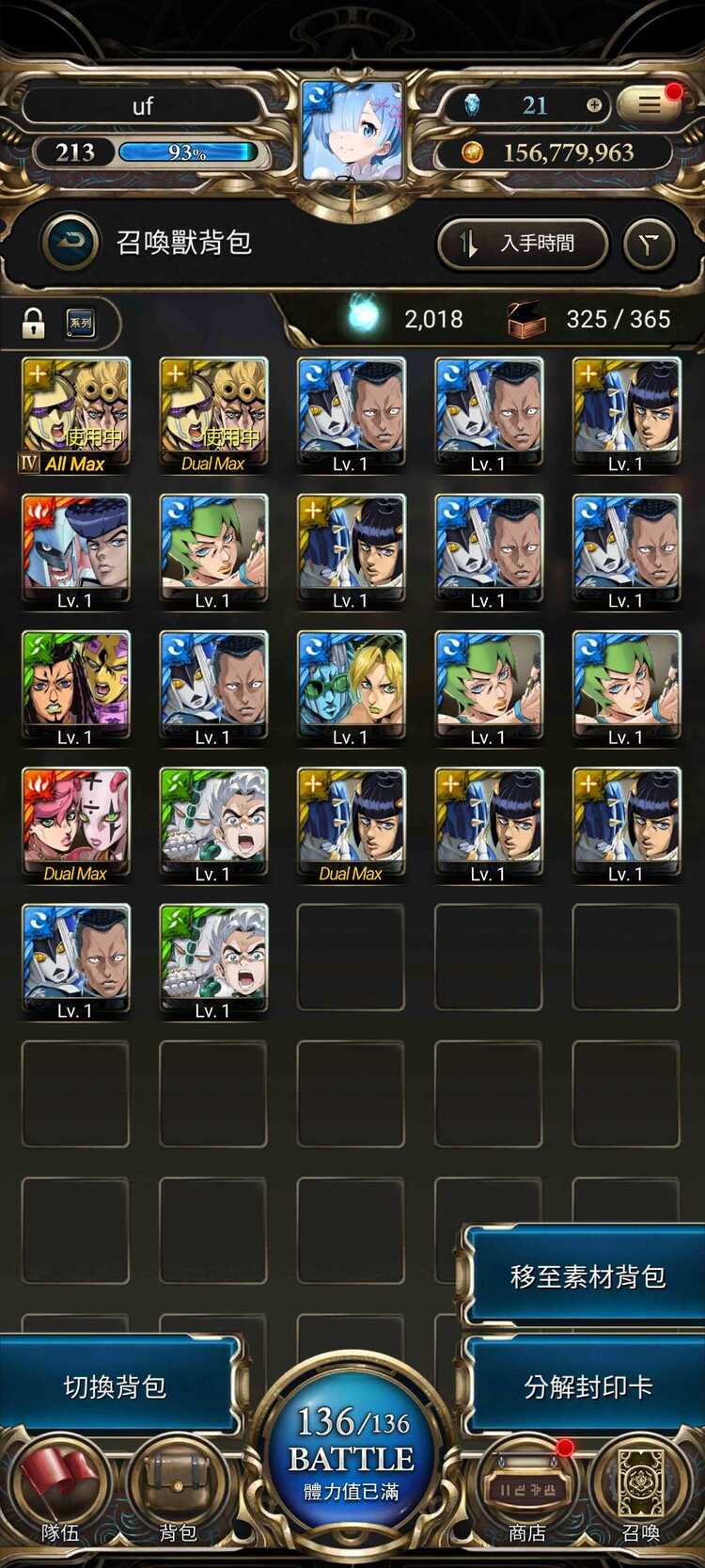The height and width of the screenshot is (1568, 705).
Task: Toggle the card lock icon
Action: [34, 324]
